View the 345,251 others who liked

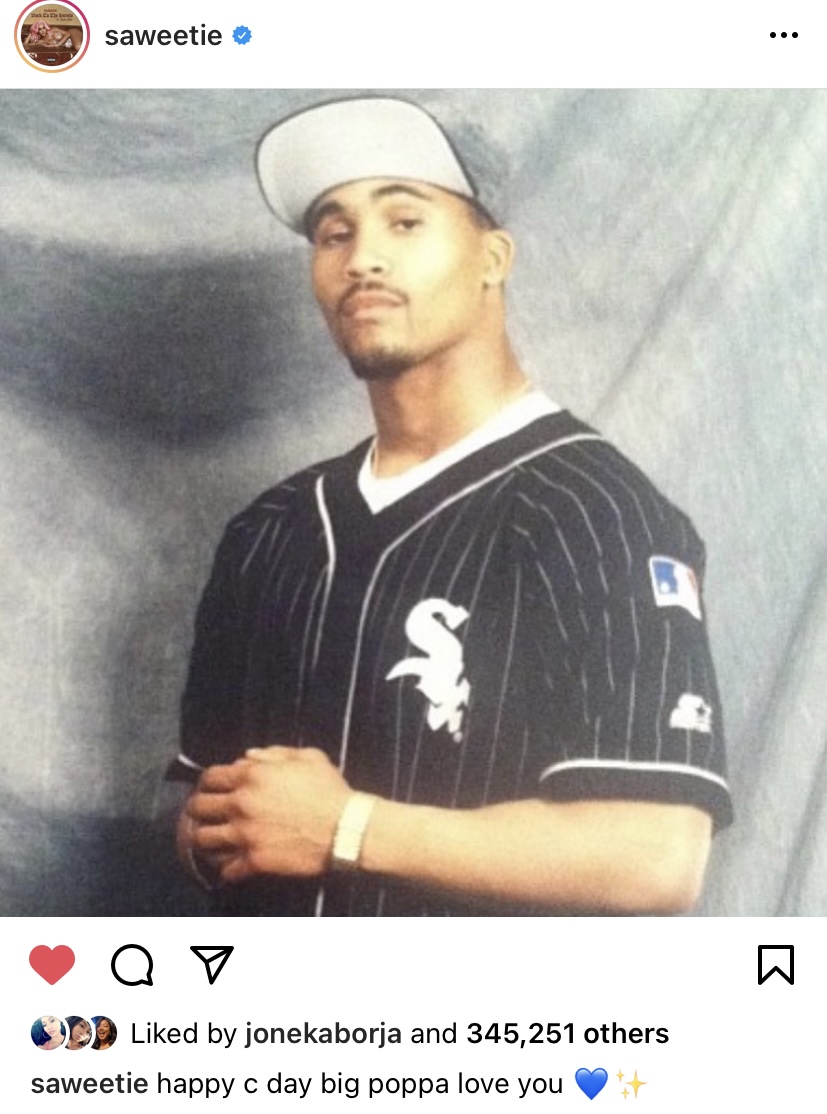point(567,1034)
